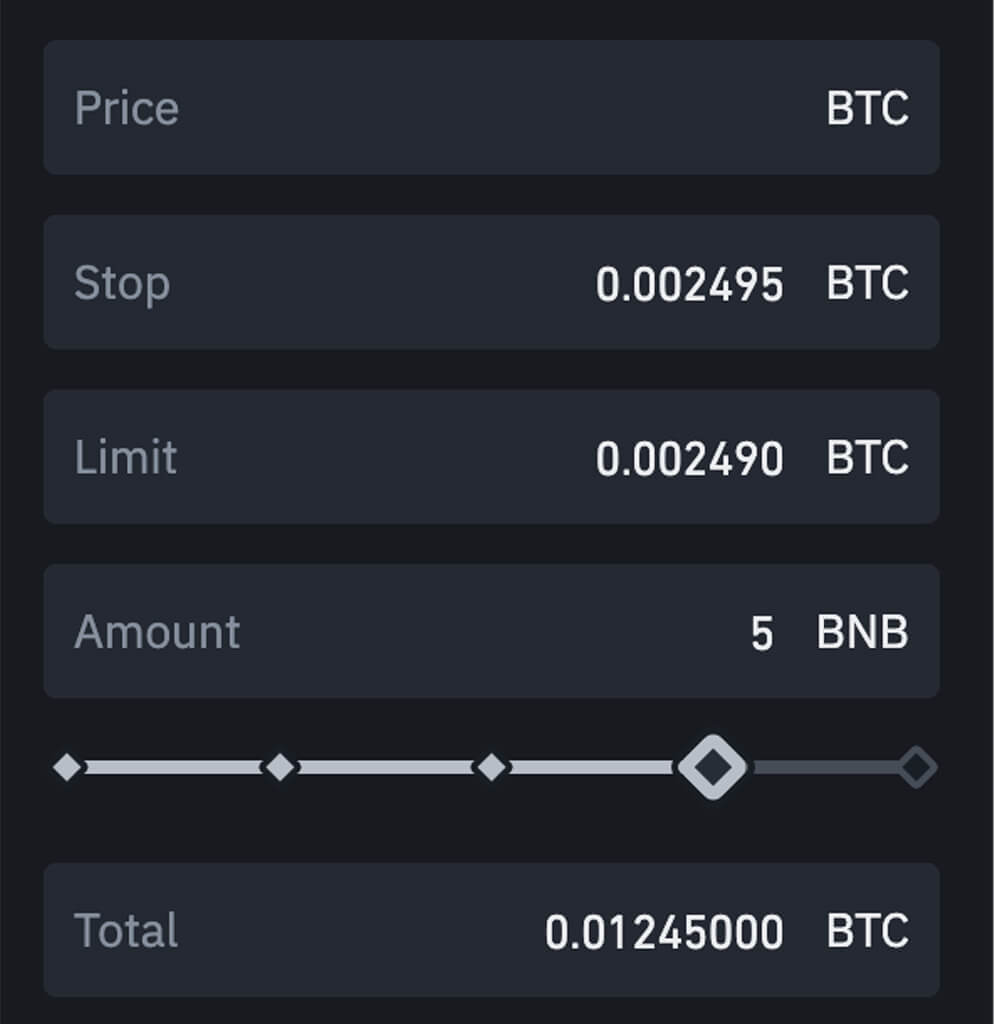
Task: Select the leftmost 0% slider marker
Action: click(x=68, y=766)
